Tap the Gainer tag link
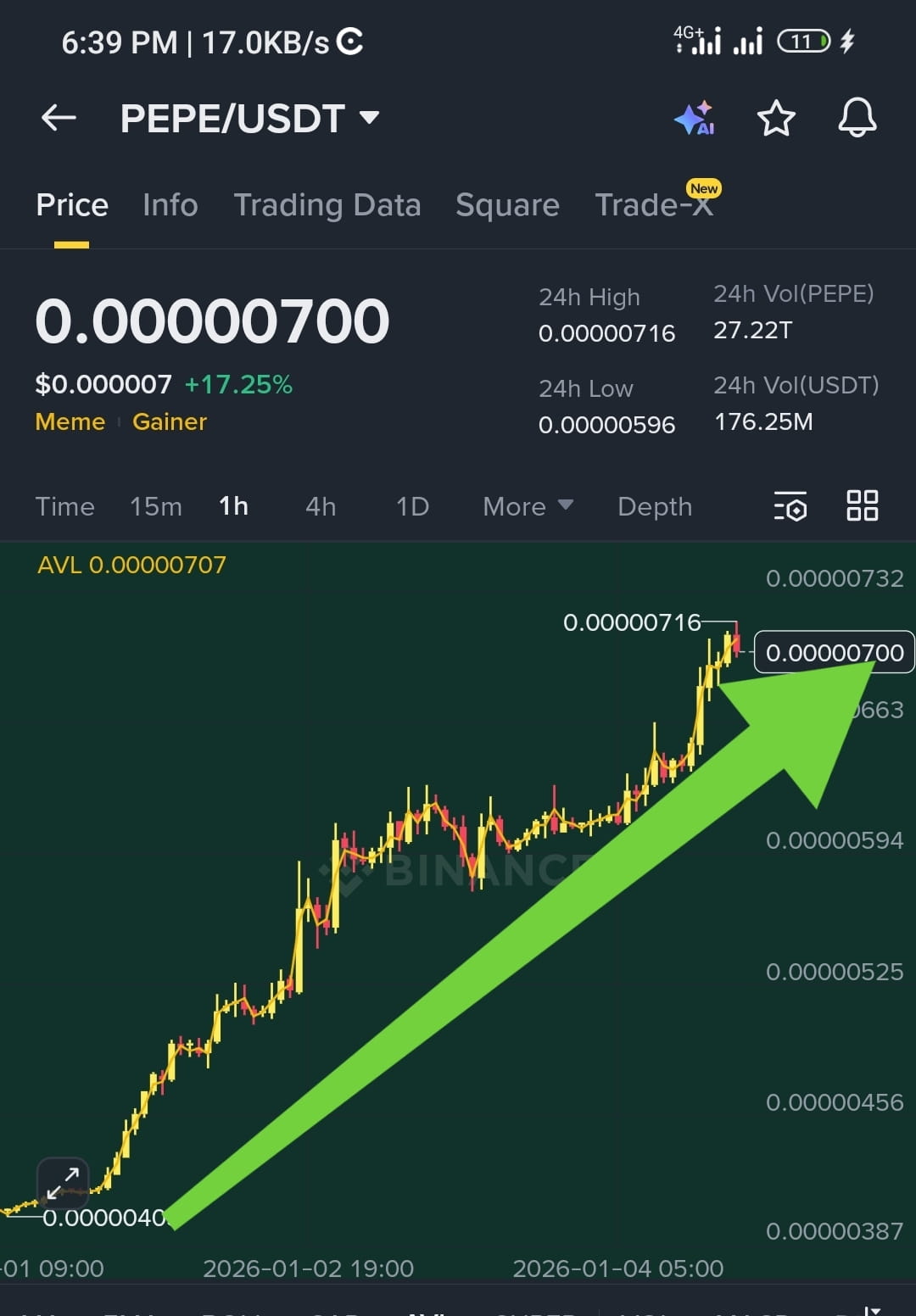 (170, 421)
